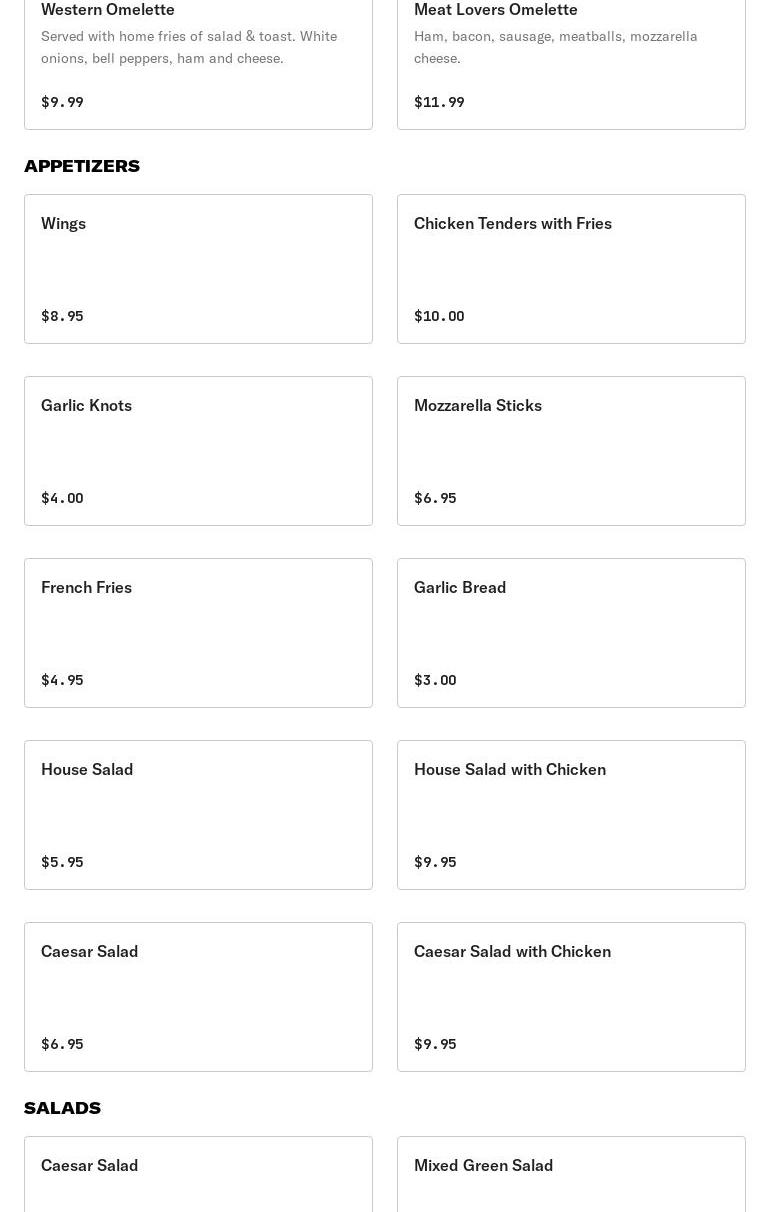Open the $6.95 Caesar Salad appetizer

coord(198,996)
